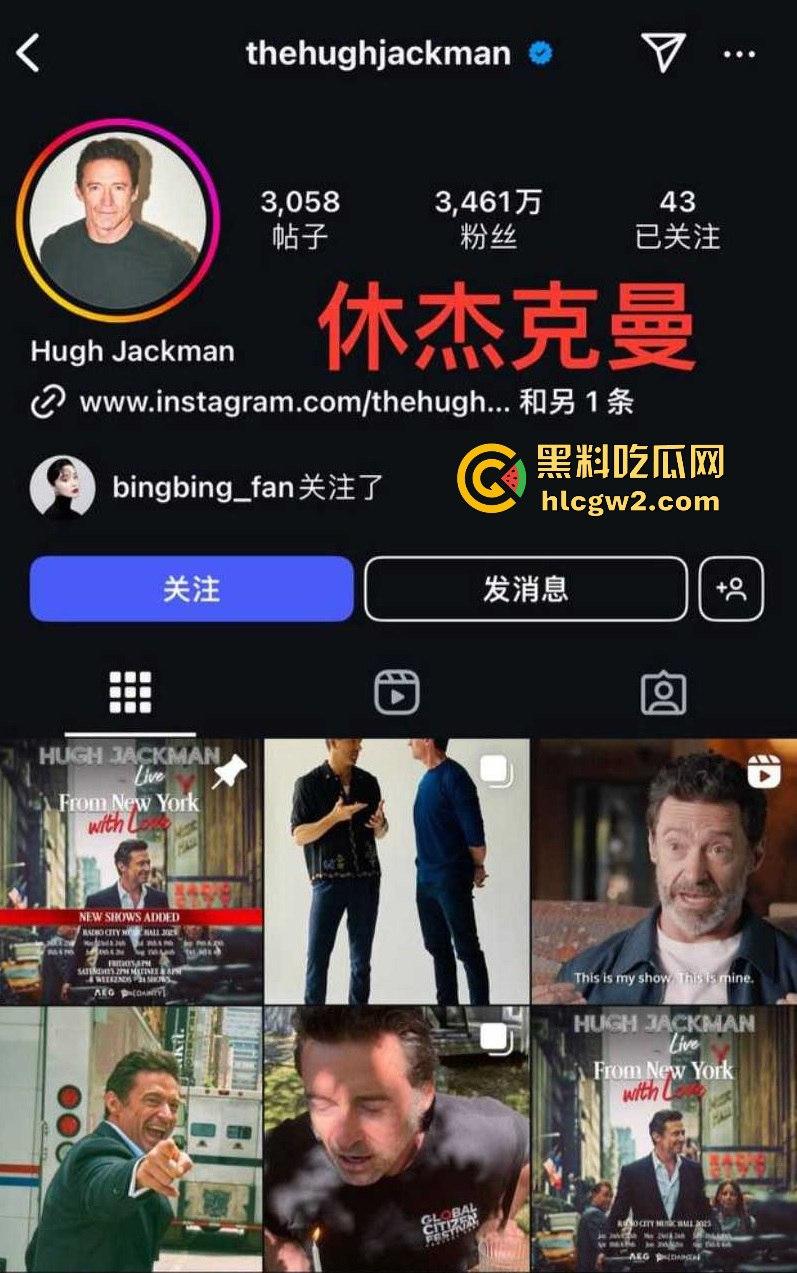Switch to the tagged photos tab

[663, 690]
